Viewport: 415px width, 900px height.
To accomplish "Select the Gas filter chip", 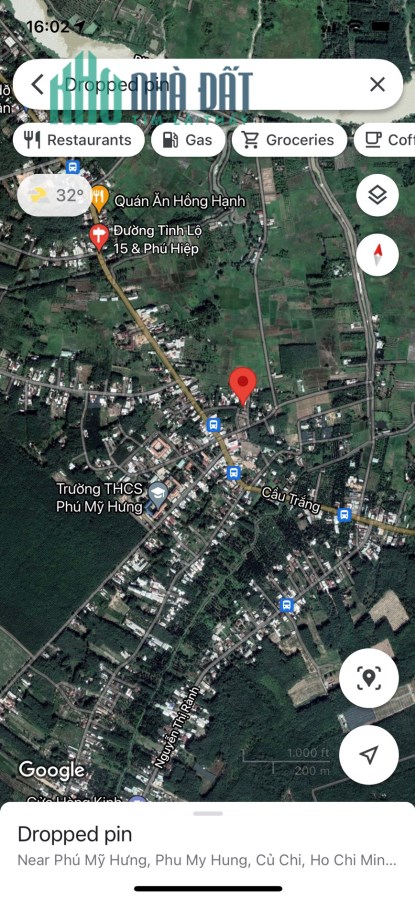I will pos(188,140).
